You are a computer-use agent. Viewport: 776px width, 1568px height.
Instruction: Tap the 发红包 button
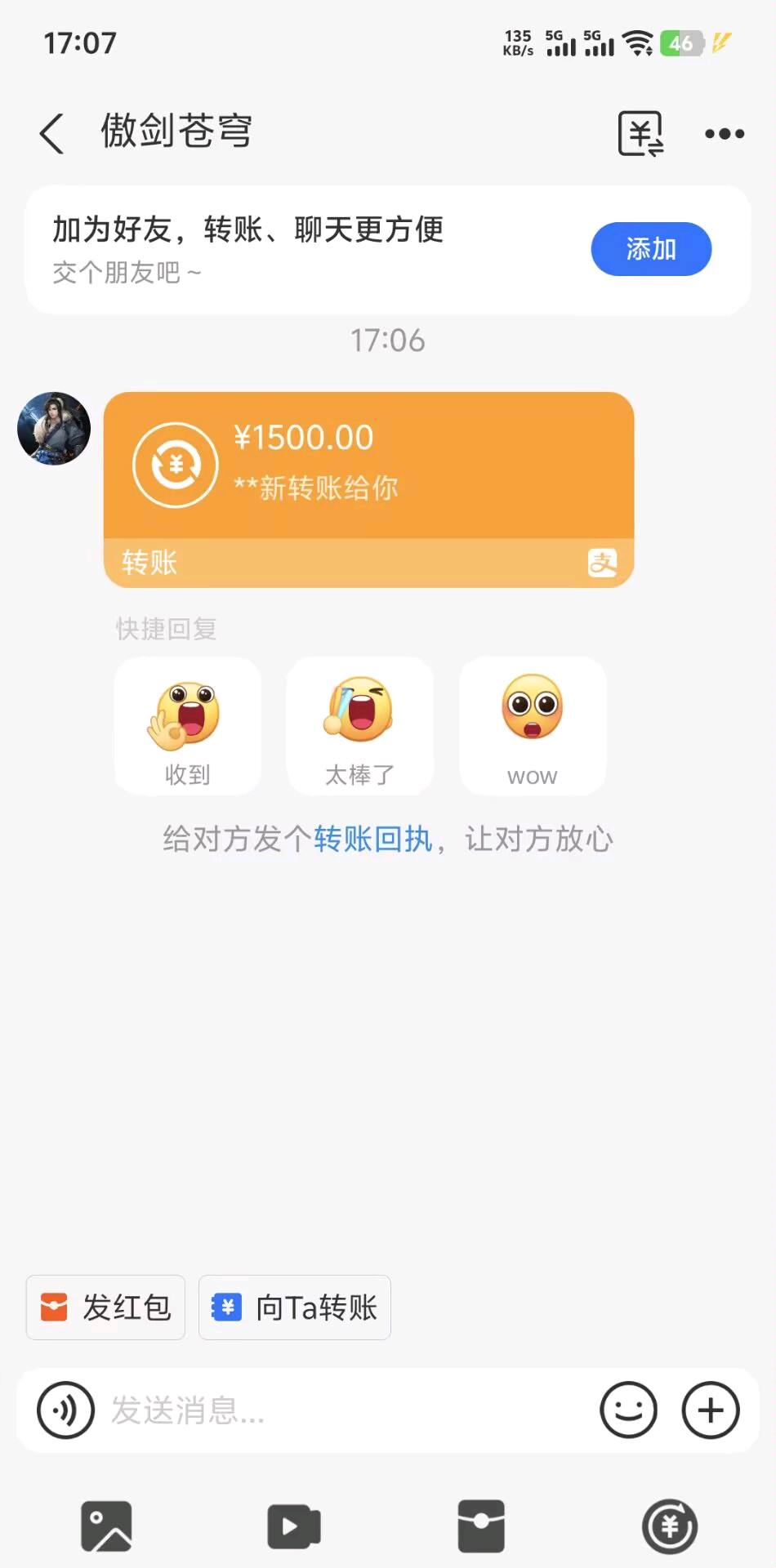(105, 1307)
